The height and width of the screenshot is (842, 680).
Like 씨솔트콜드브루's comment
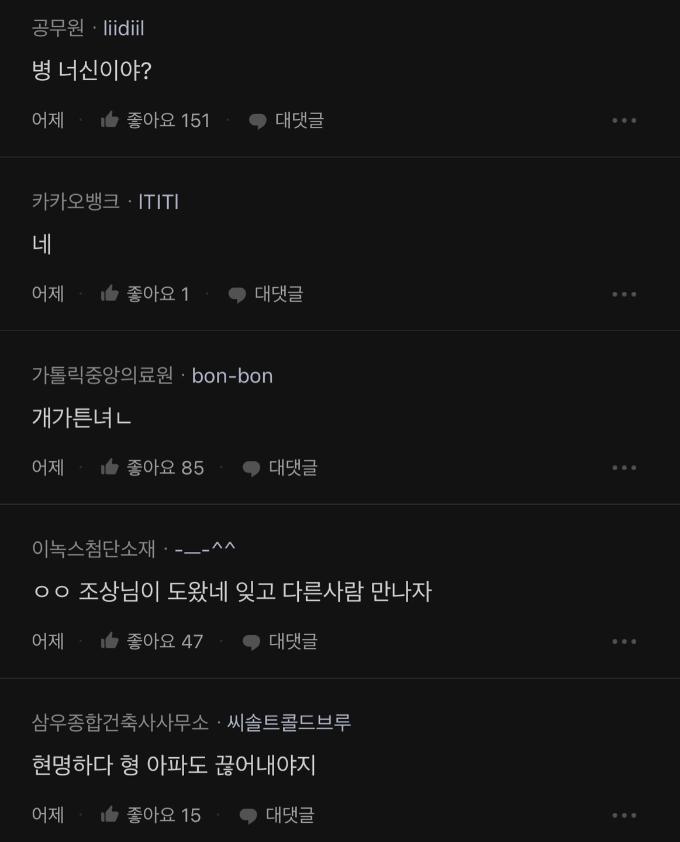click(110, 815)
